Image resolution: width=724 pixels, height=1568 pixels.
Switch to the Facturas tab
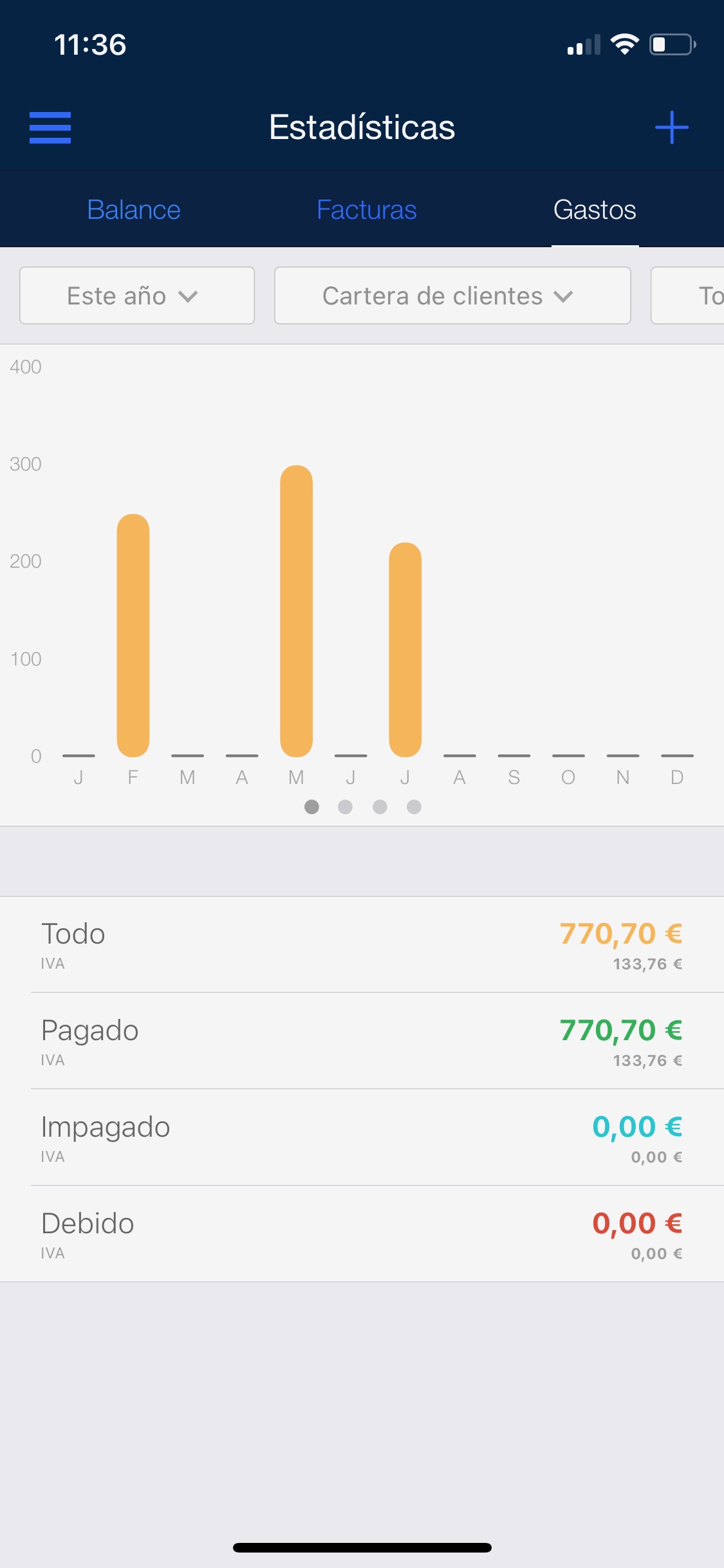click(367, 210)
